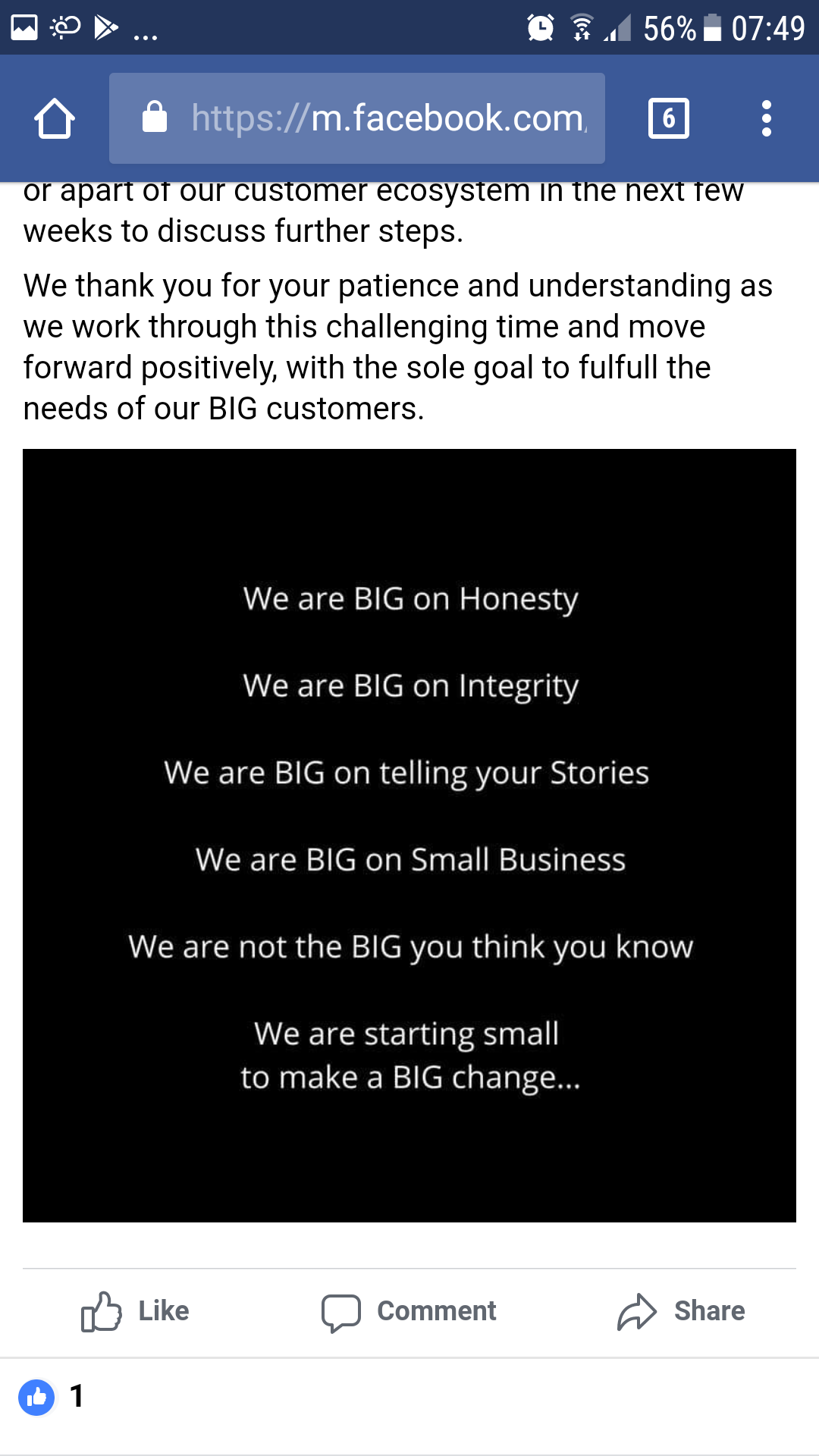View who reacted to the post
The image size is (819, 1456).
tap(51, 1396)
